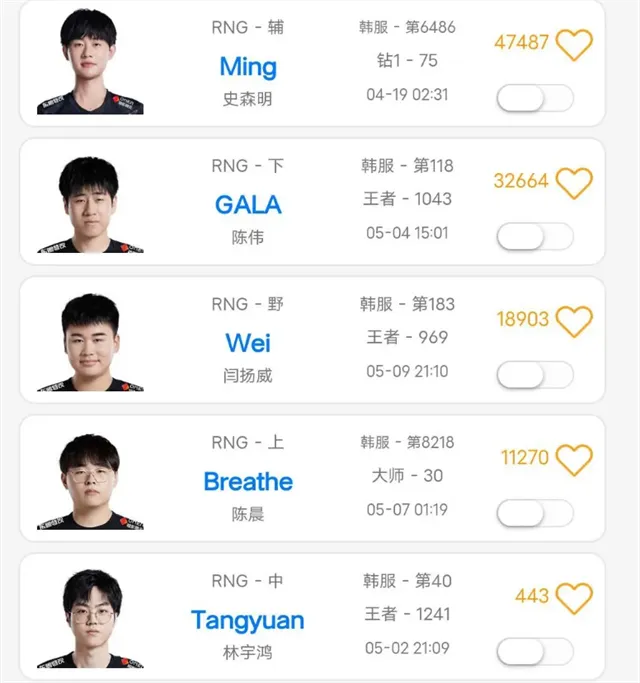Toggle the switch on Ming's card

[534, 98]
